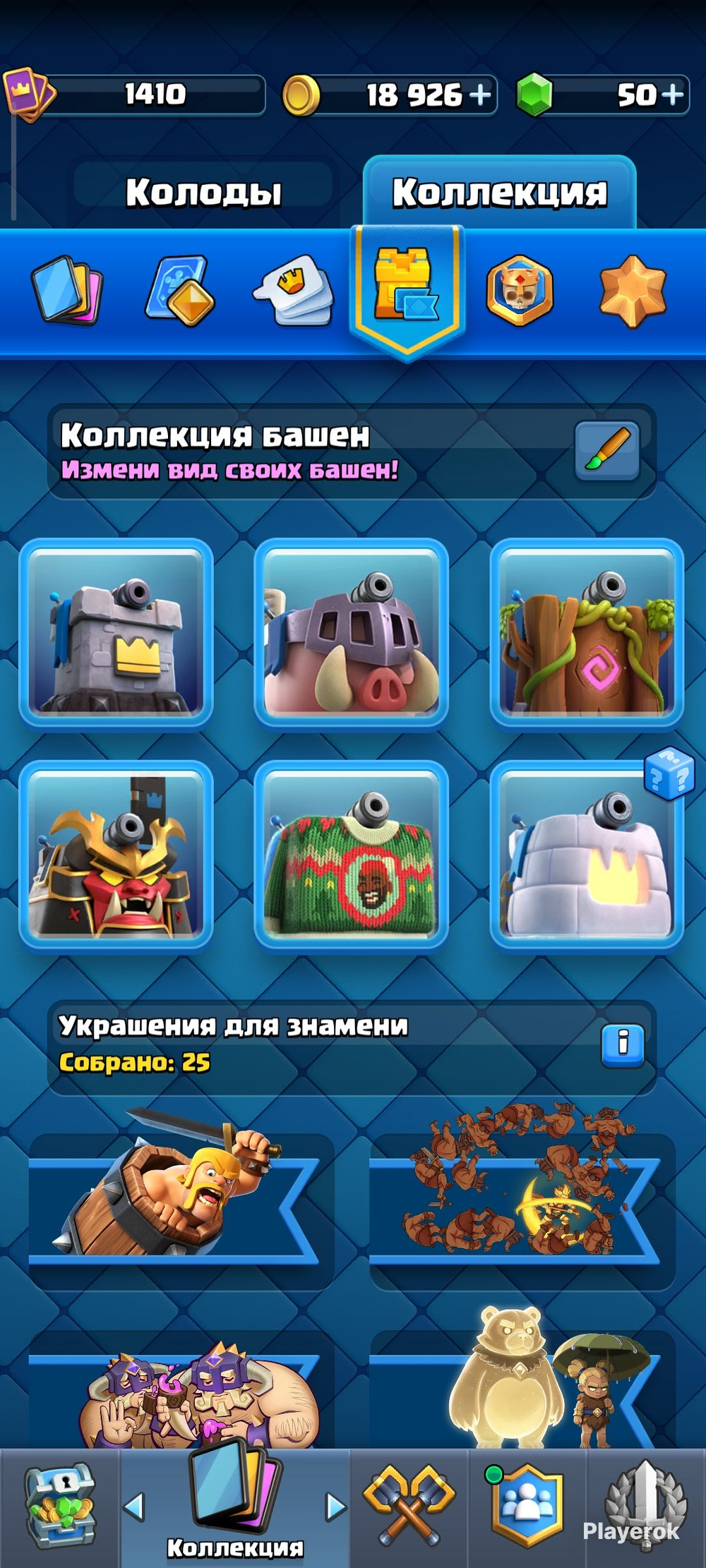The image size is (706, 1568).
Task: Open the clan social tab
Action: coord(527,1507)
